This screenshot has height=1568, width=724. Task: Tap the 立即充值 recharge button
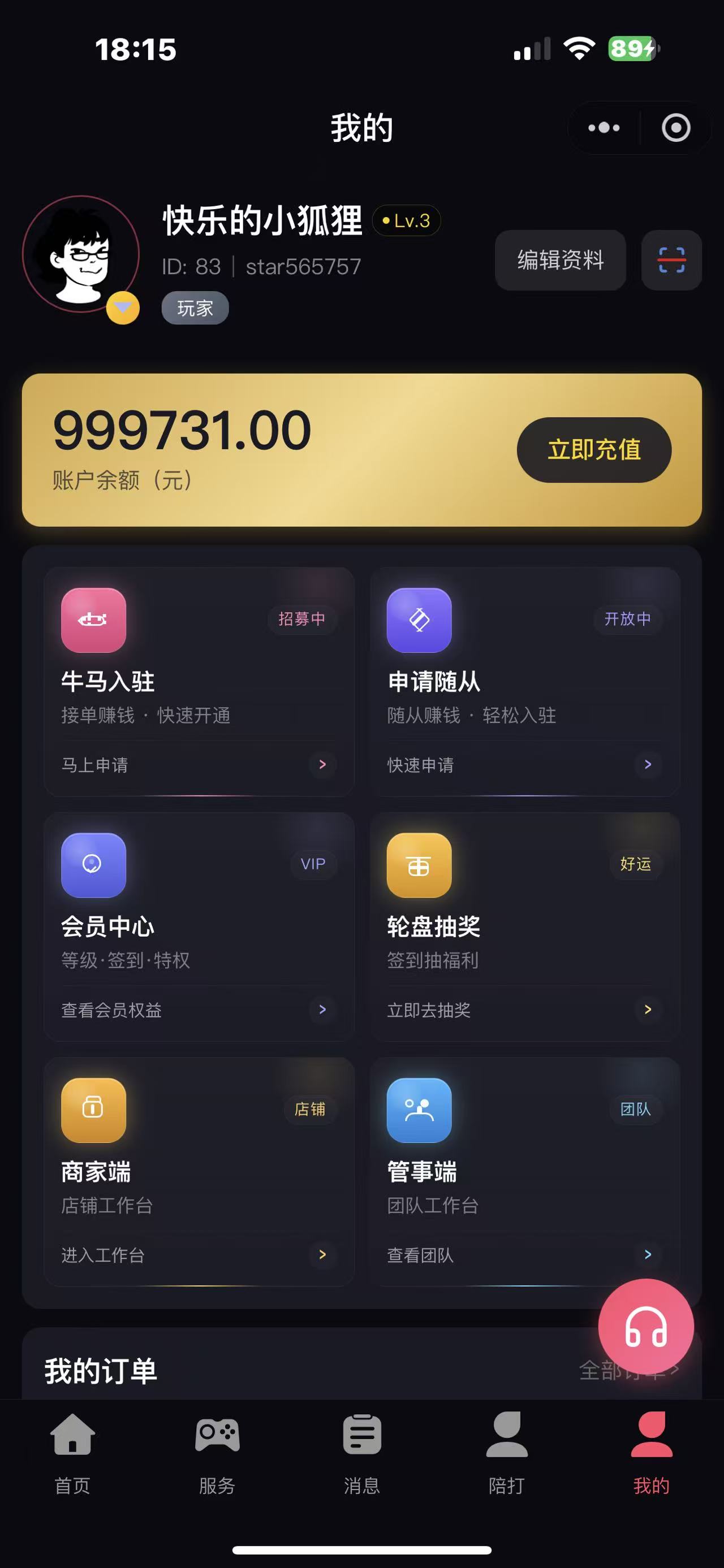point(593,449)
